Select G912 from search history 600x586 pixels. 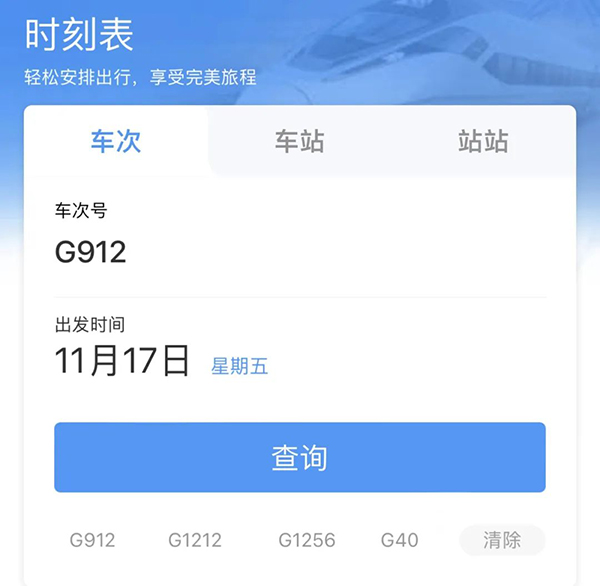point(93,541)
